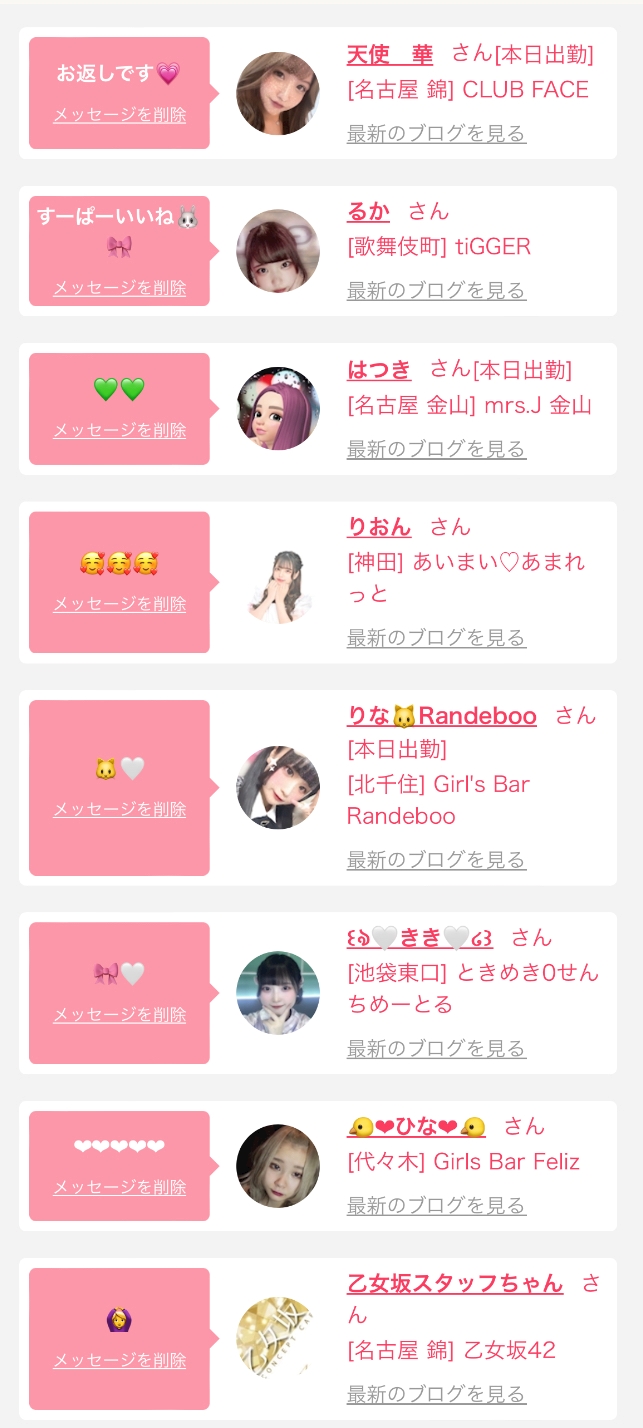Tap りおん's profile photo
This screenshot has width=643, height=1428.
click(278, 587)
